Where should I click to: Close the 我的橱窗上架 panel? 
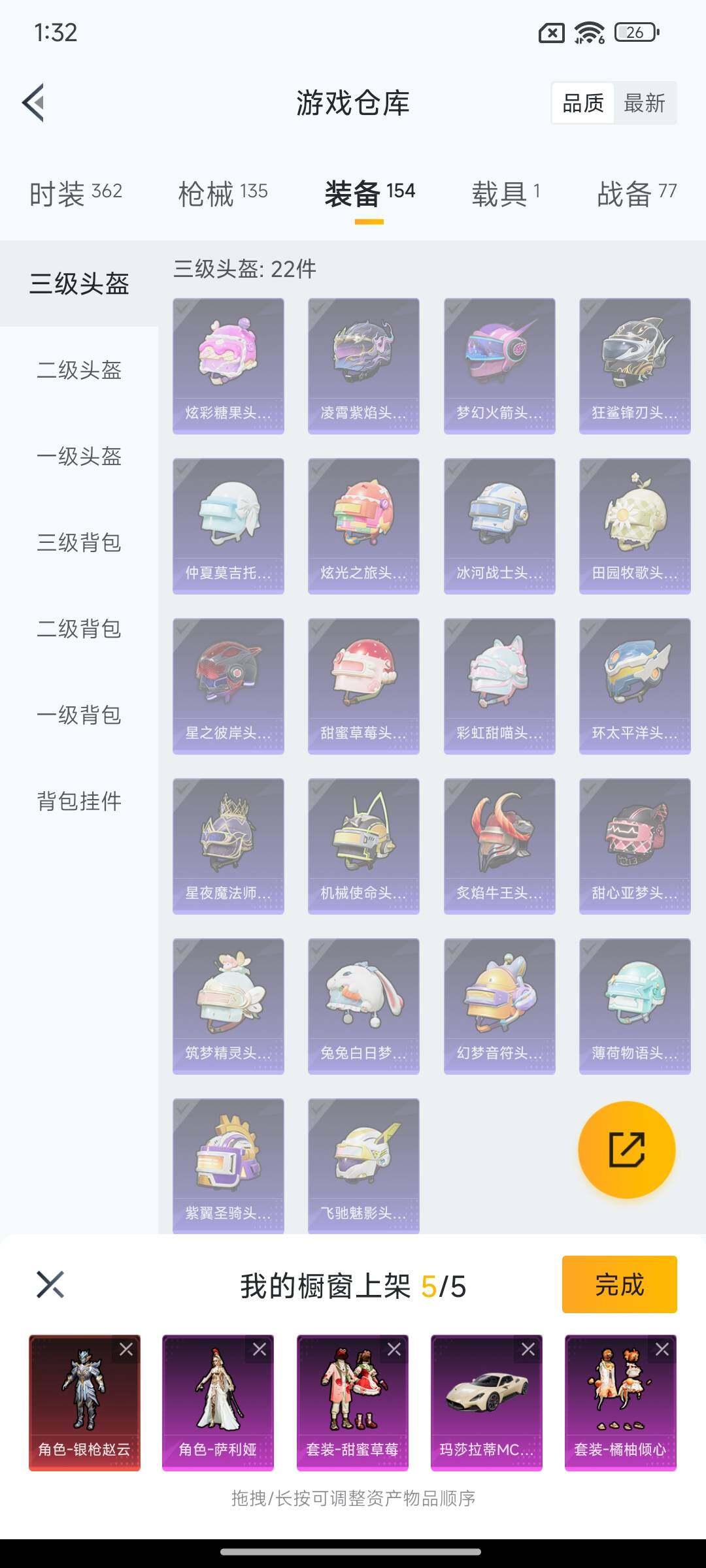50,1284
